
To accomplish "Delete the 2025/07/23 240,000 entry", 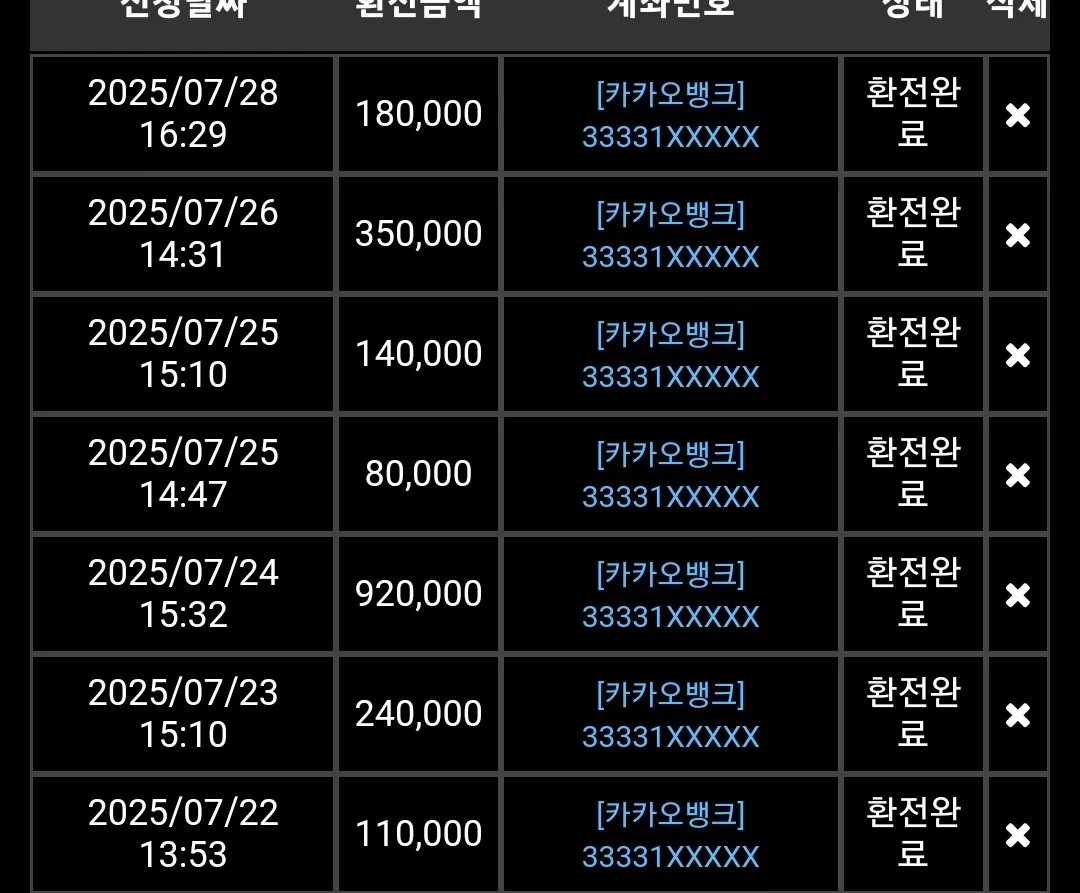I will 1017,715.
